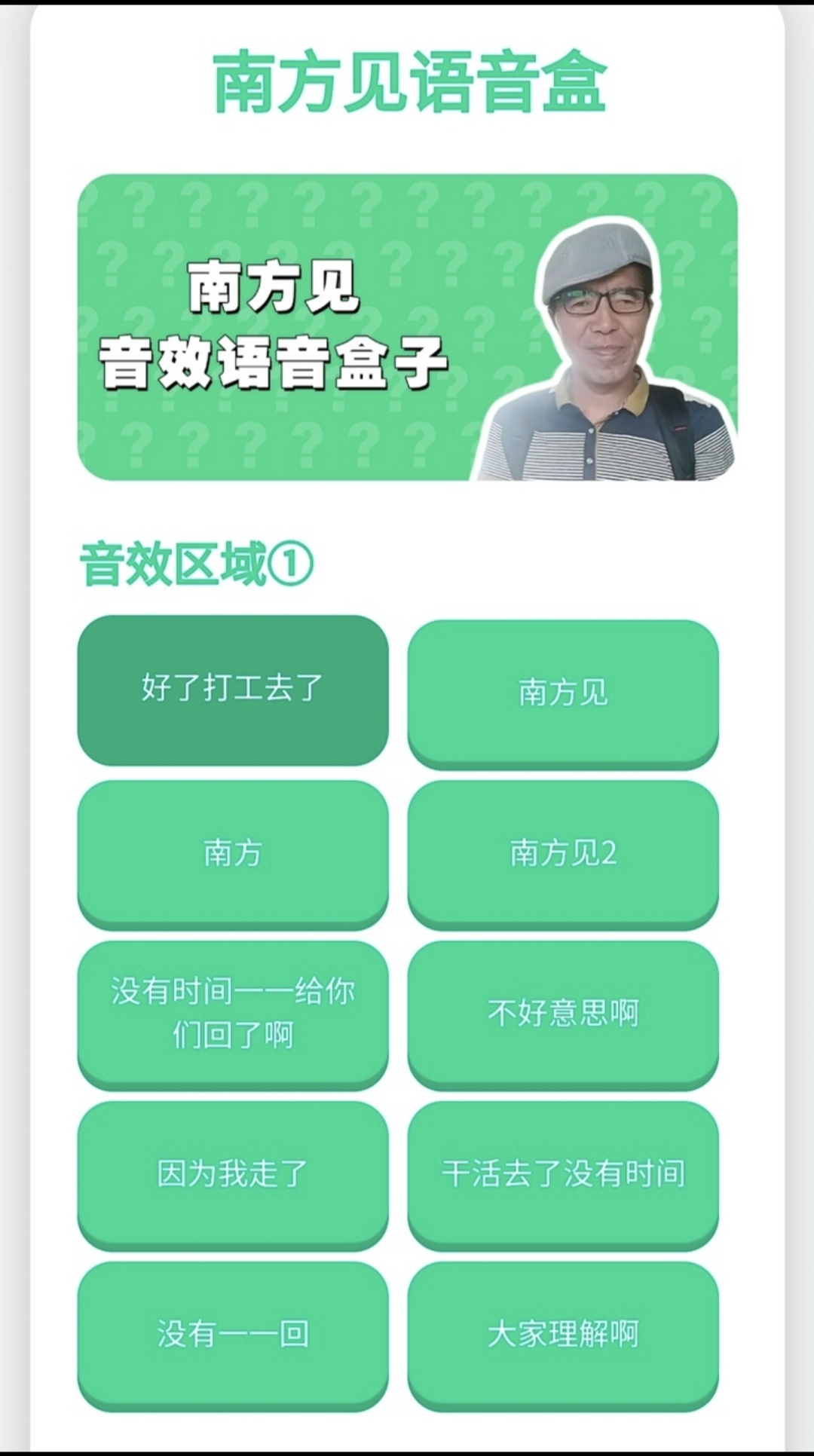Select the 干活去了没有时间 clip

tap(563, 1173)
